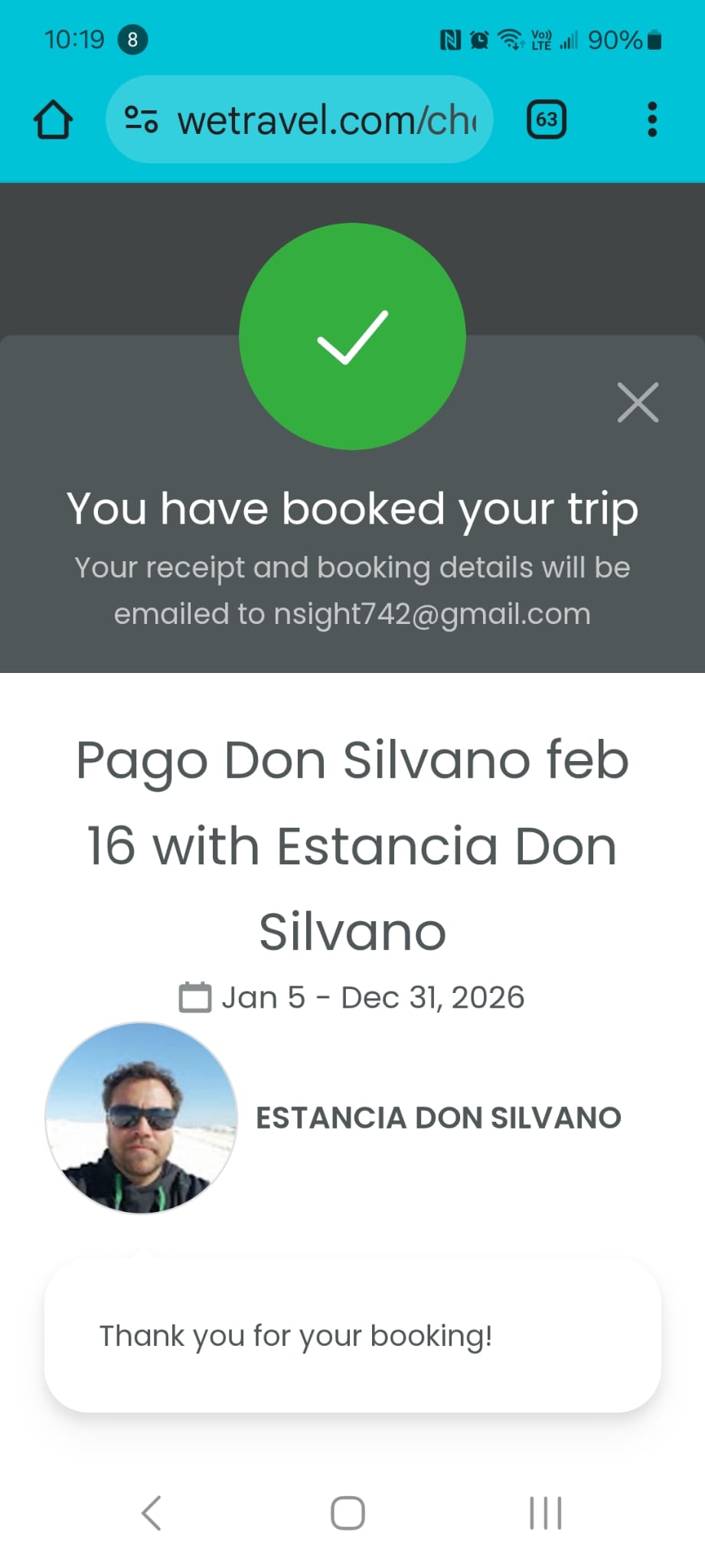705x1568 pixels.
Task: Go to the browser home page
Action: coord(53,120)
